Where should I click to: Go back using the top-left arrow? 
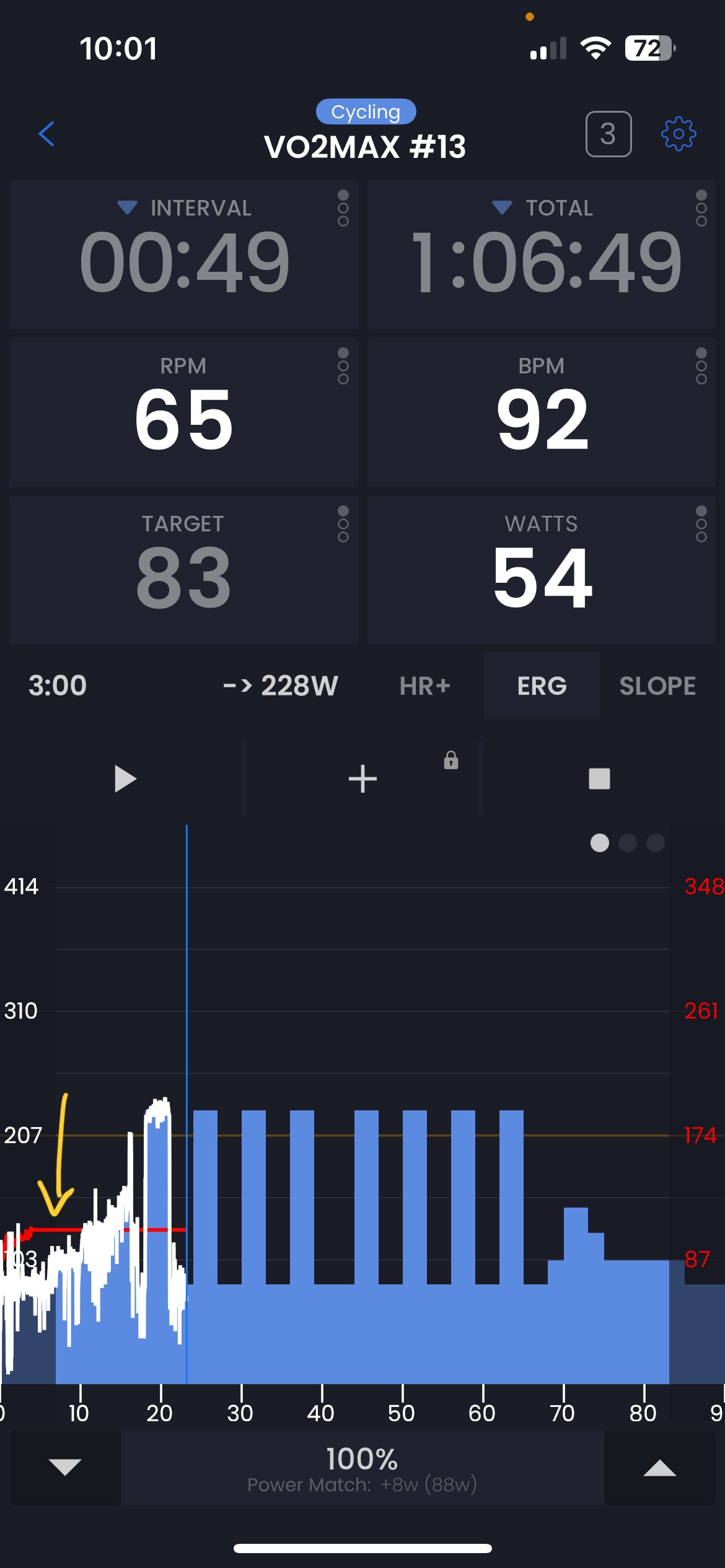click(46, 134)
